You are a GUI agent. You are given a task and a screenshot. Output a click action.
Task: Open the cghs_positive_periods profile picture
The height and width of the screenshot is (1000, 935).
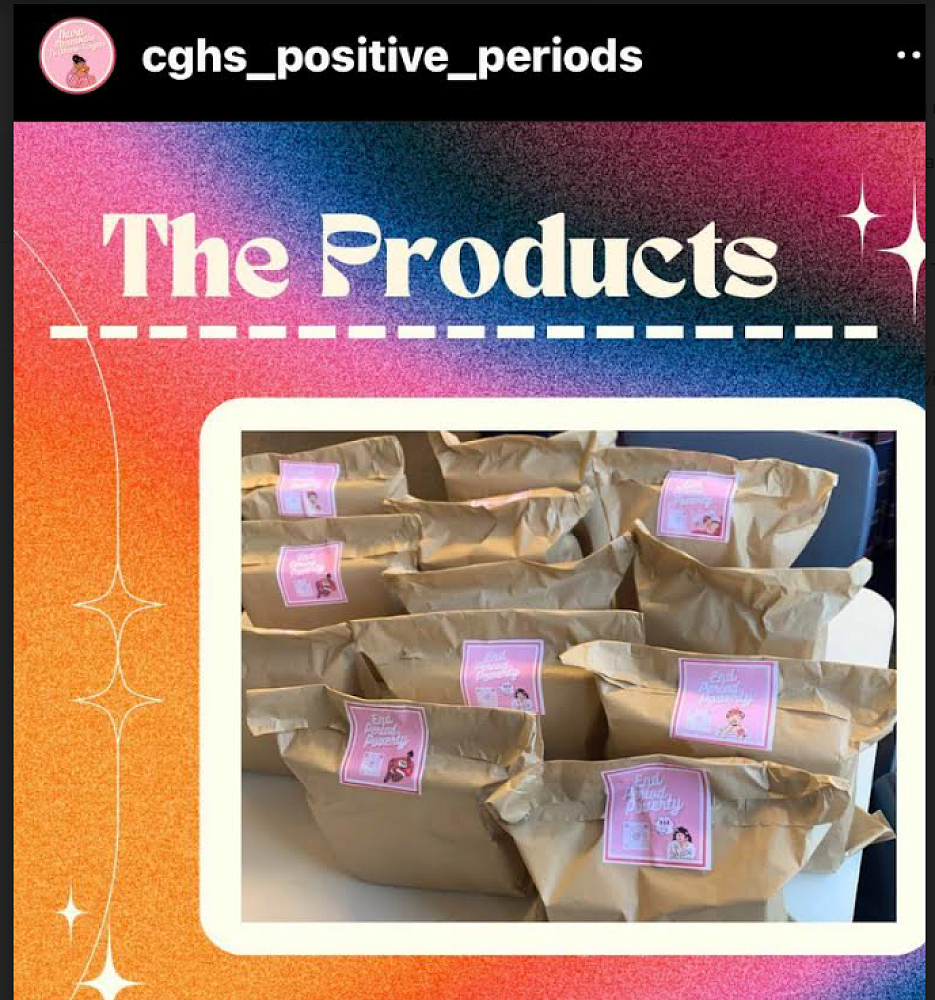(78, 56)
